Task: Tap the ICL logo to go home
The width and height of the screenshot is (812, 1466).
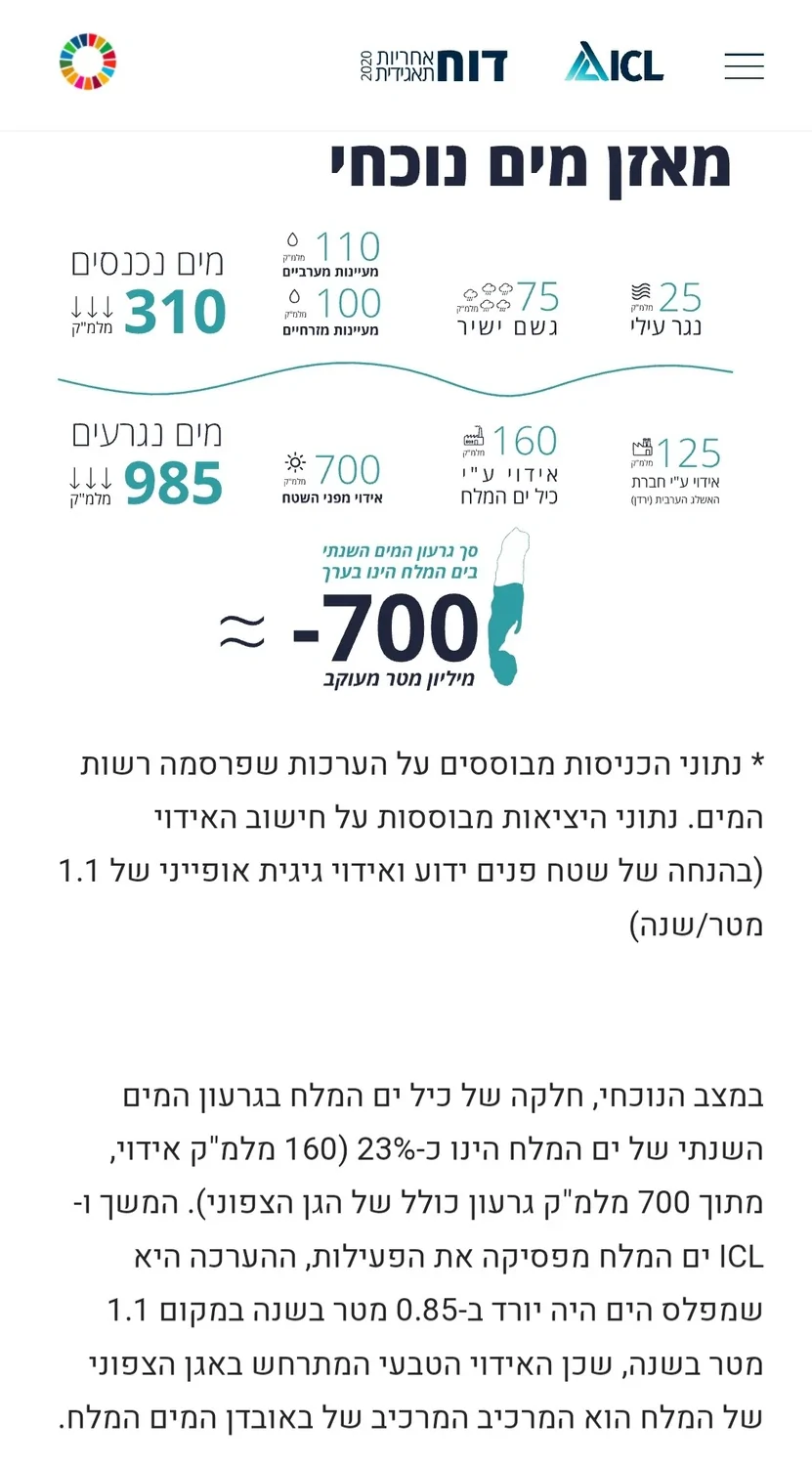Action: pos(615,63)
